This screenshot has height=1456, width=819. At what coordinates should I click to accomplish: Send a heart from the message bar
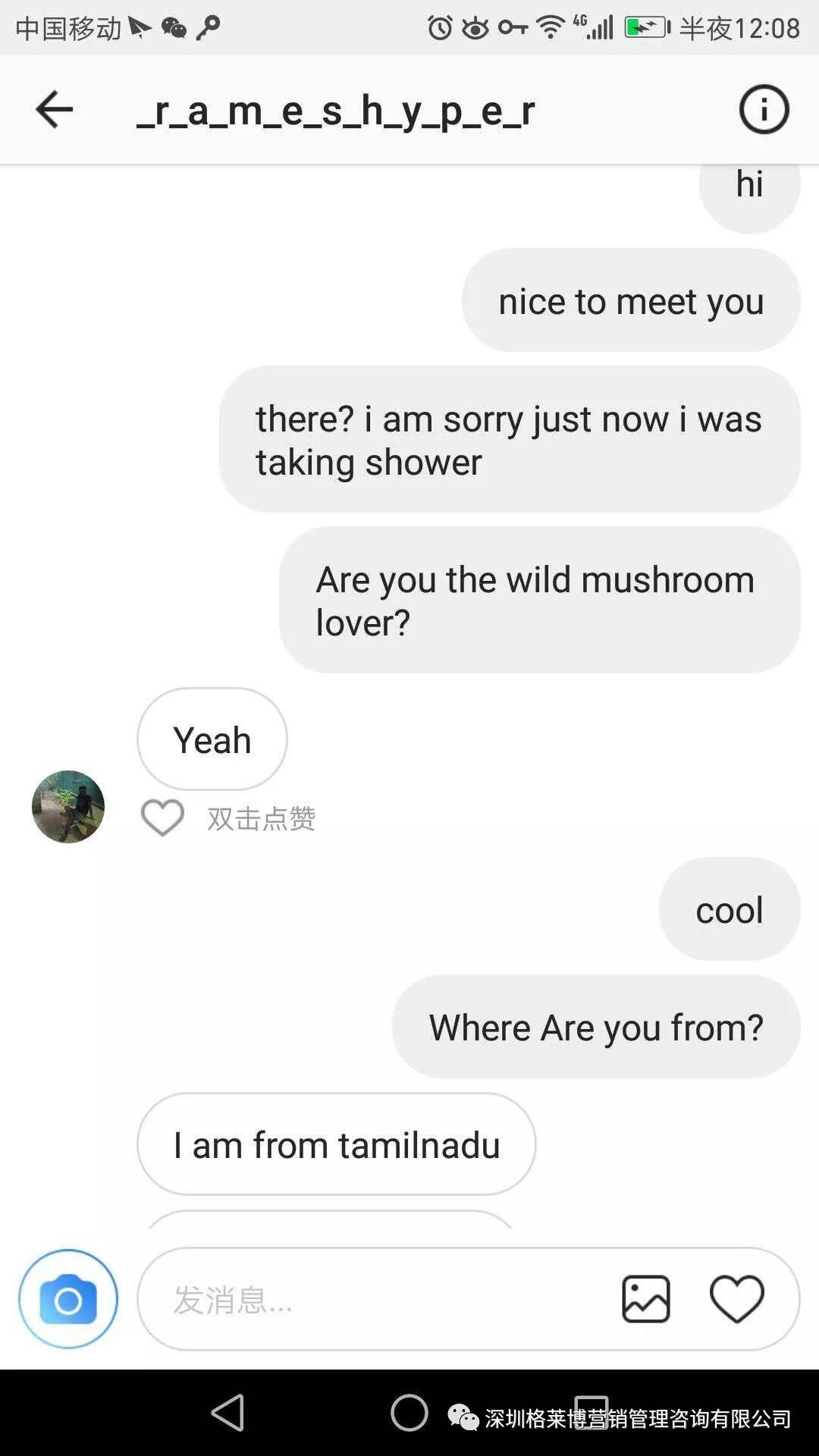point(736,1299)
